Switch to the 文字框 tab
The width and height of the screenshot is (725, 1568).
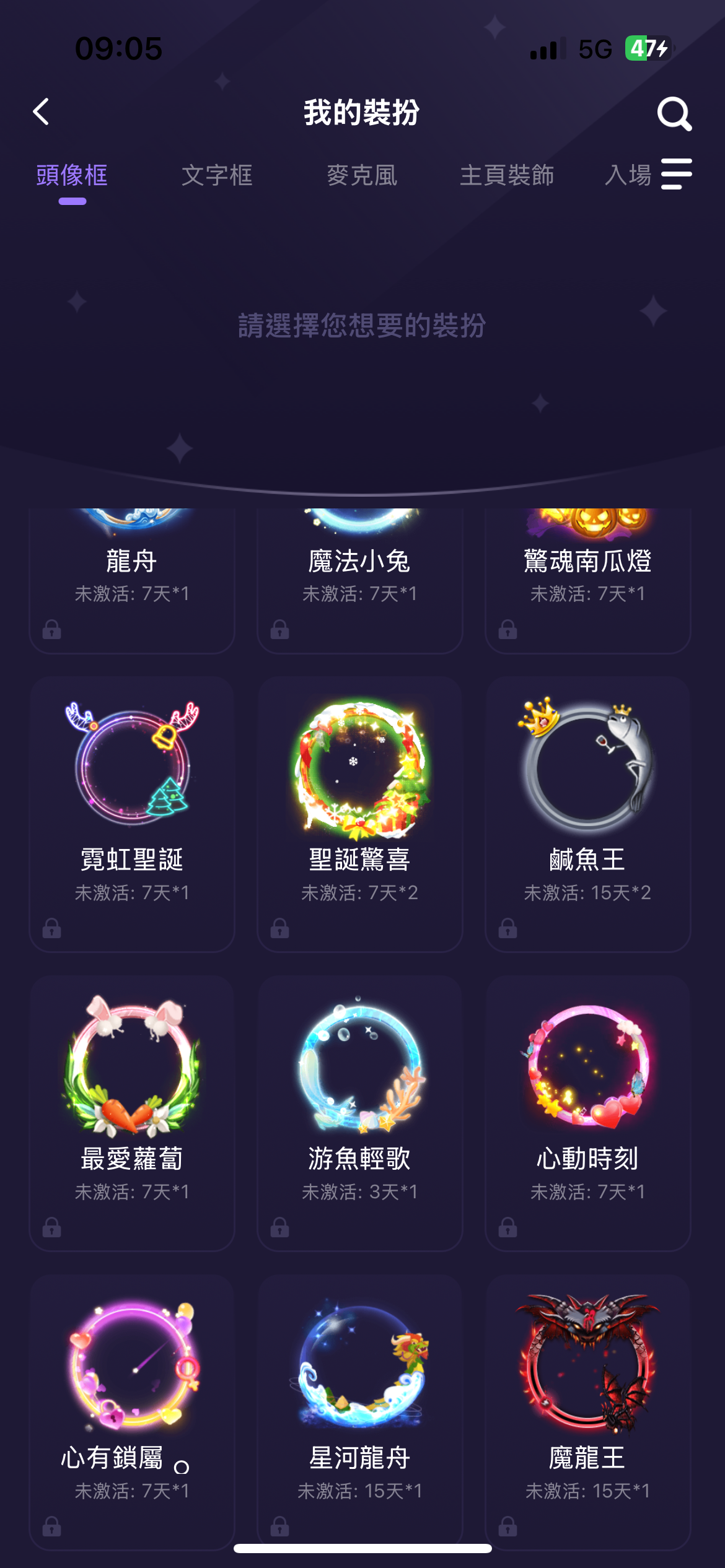coord(217,175)
